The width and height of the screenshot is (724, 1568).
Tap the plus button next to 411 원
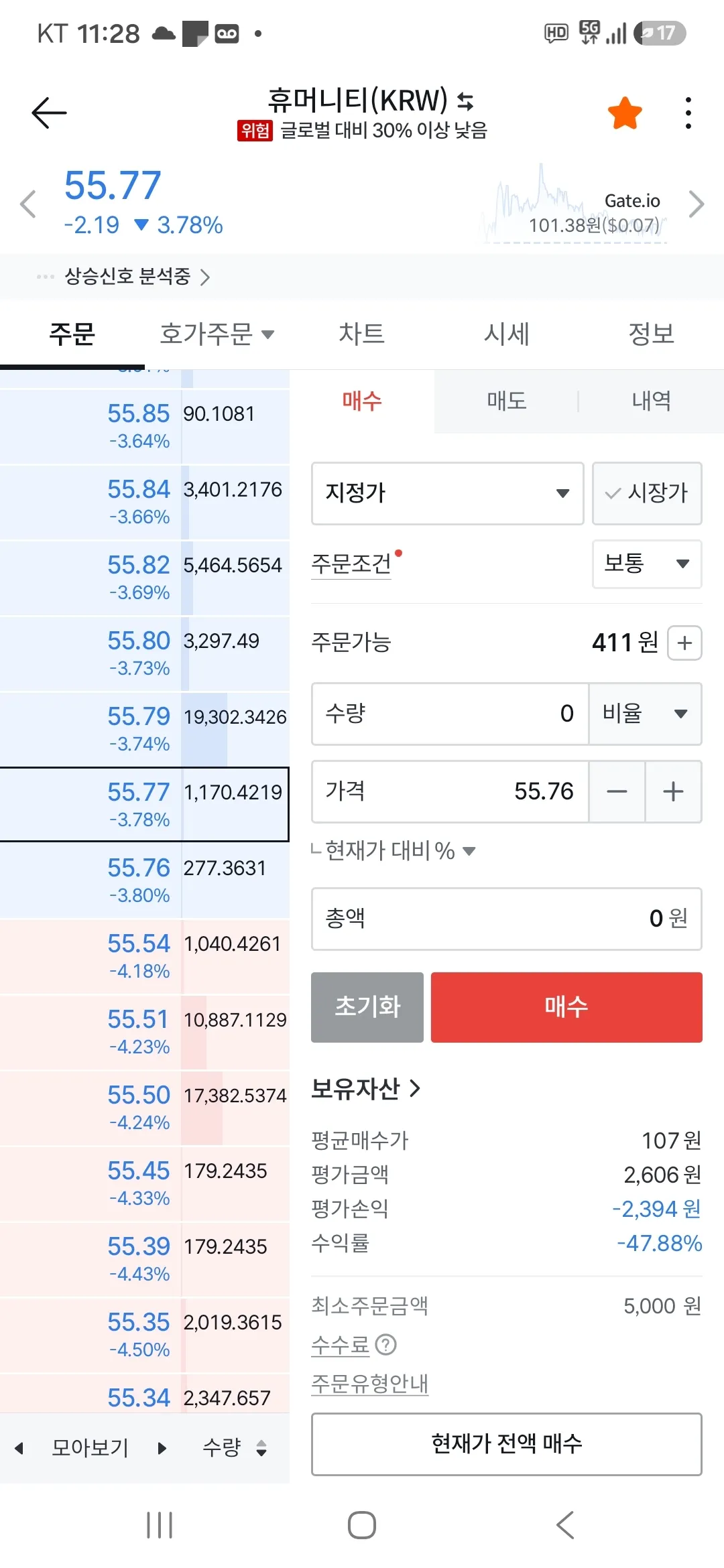coord(684,643)
